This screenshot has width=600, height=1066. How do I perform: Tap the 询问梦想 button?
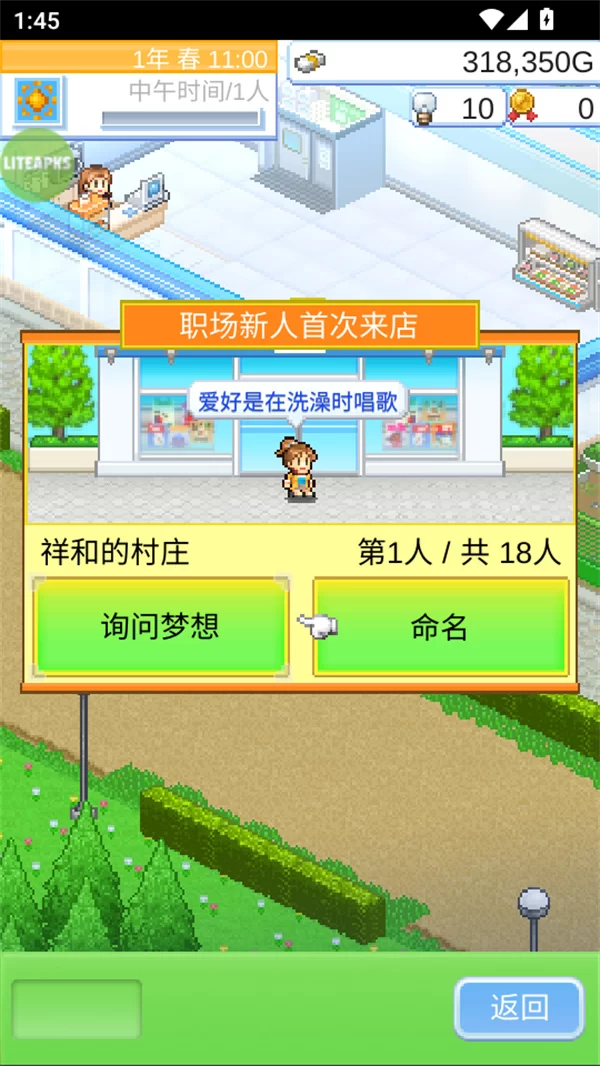pyautogui.click(x=161, y=627)
